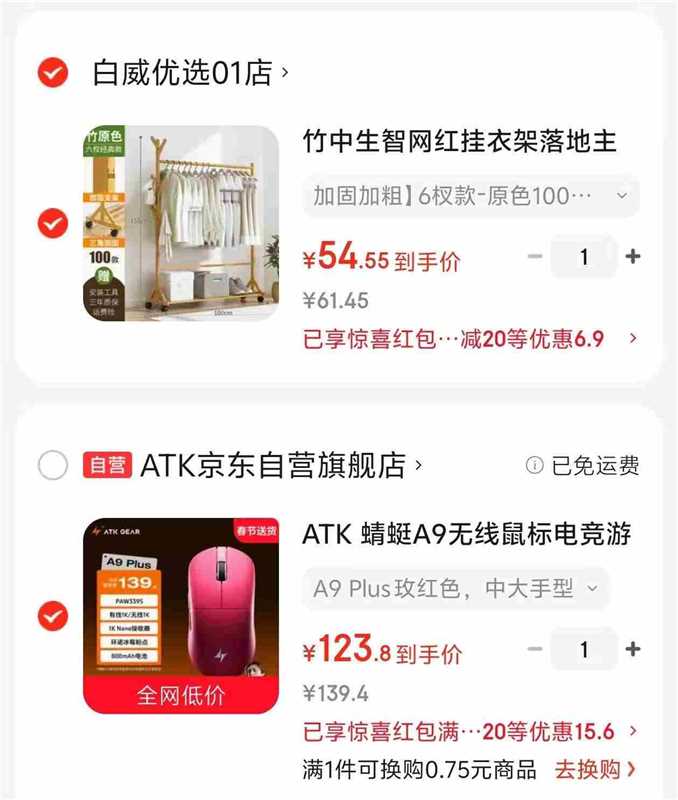Select all items from ATK京东自营旗舰店
The image size is (678, 800).
tap(52, 465)
